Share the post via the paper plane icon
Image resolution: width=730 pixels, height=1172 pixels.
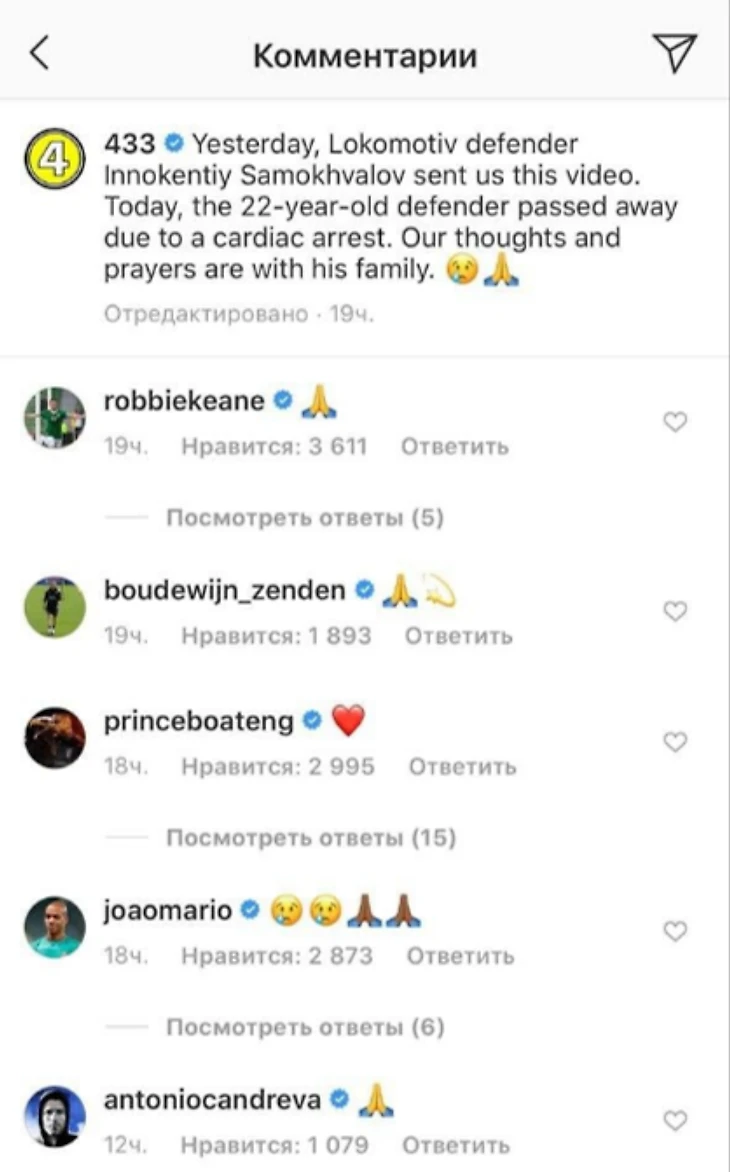point(674,54)
